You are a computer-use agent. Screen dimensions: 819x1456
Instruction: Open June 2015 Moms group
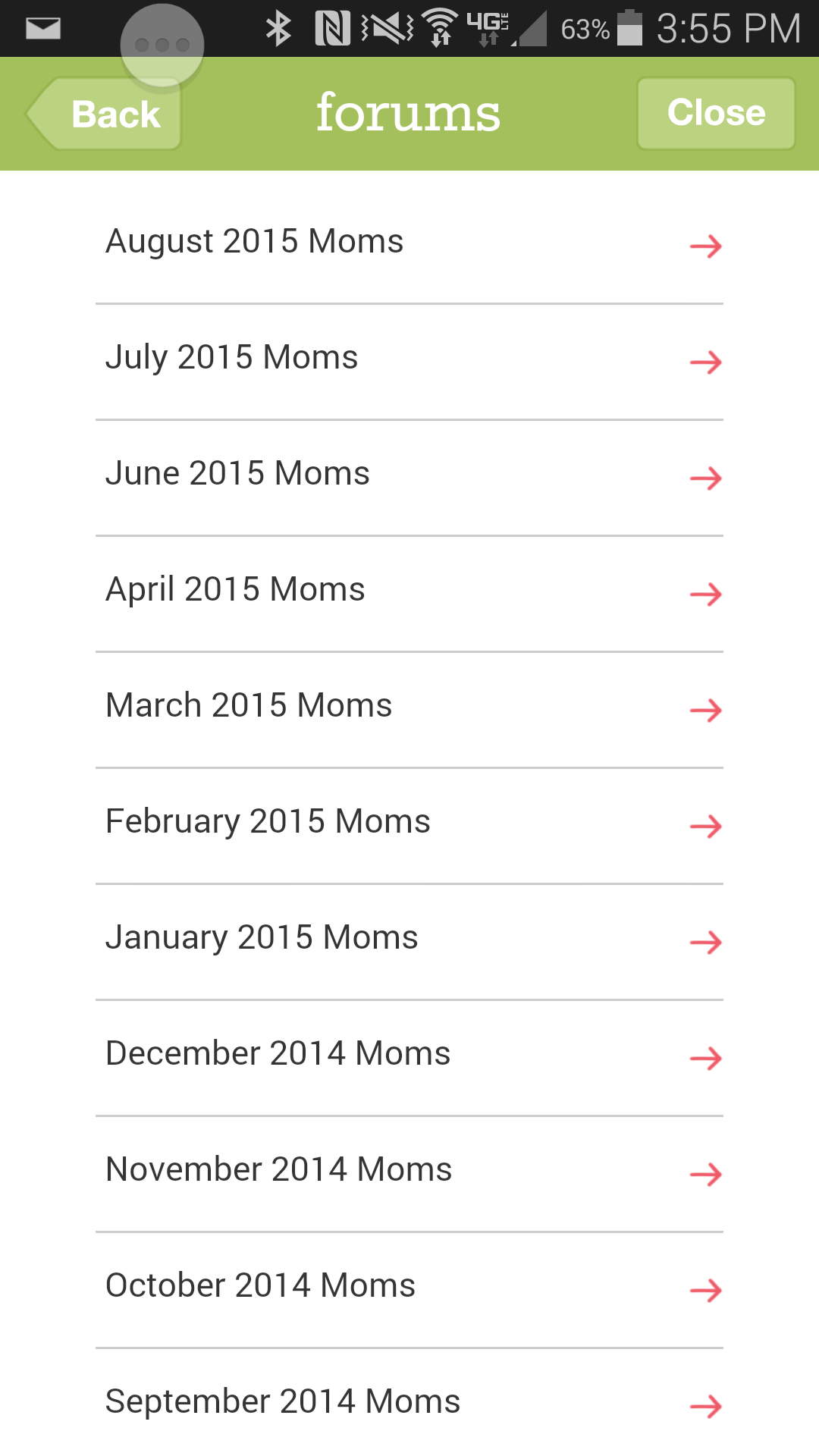pyautogui.click(x=409, y=475)
